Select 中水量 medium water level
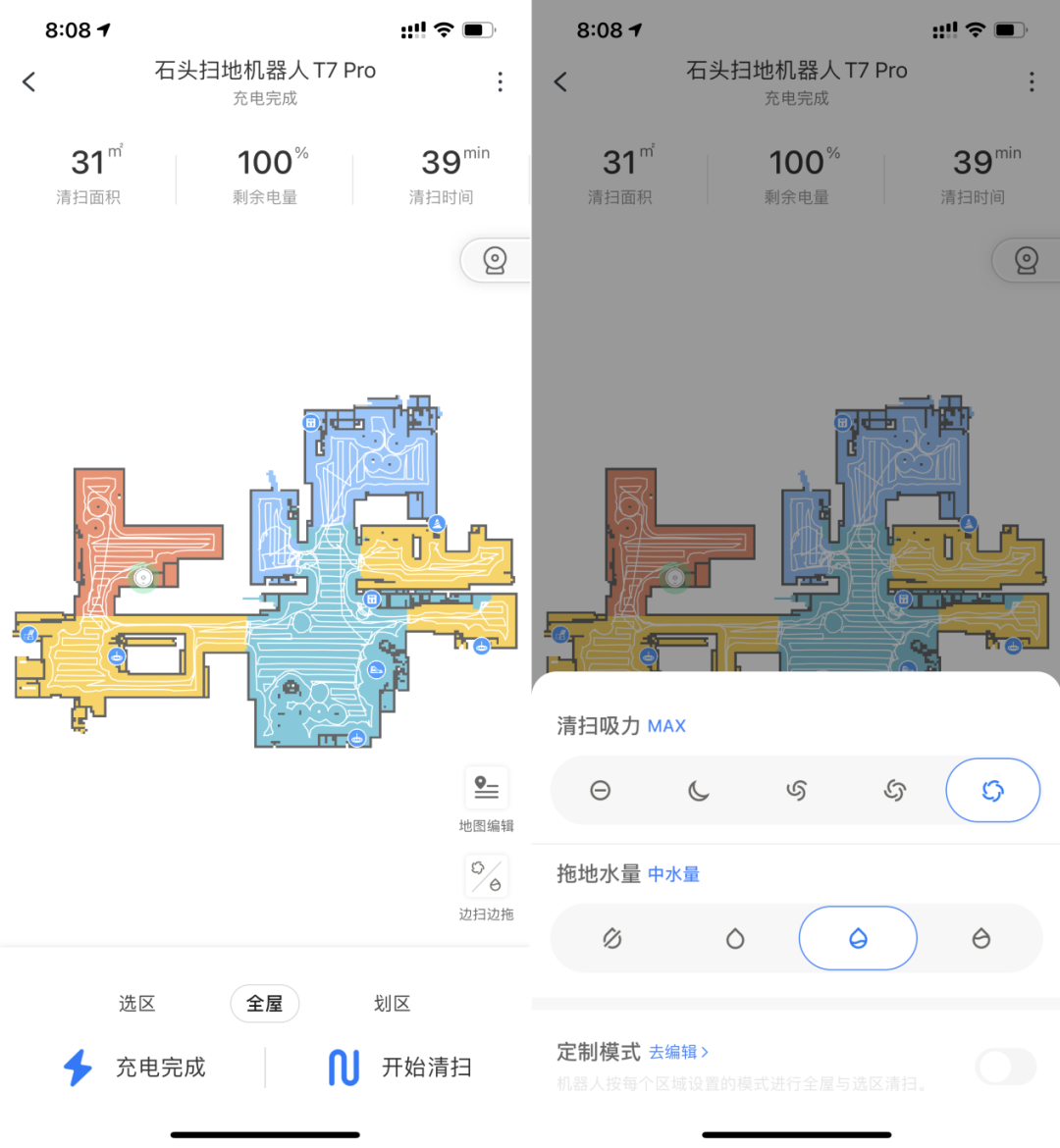Image resolution: width=1060 pixels, height=1148 pixels. (x=858, y=939)
